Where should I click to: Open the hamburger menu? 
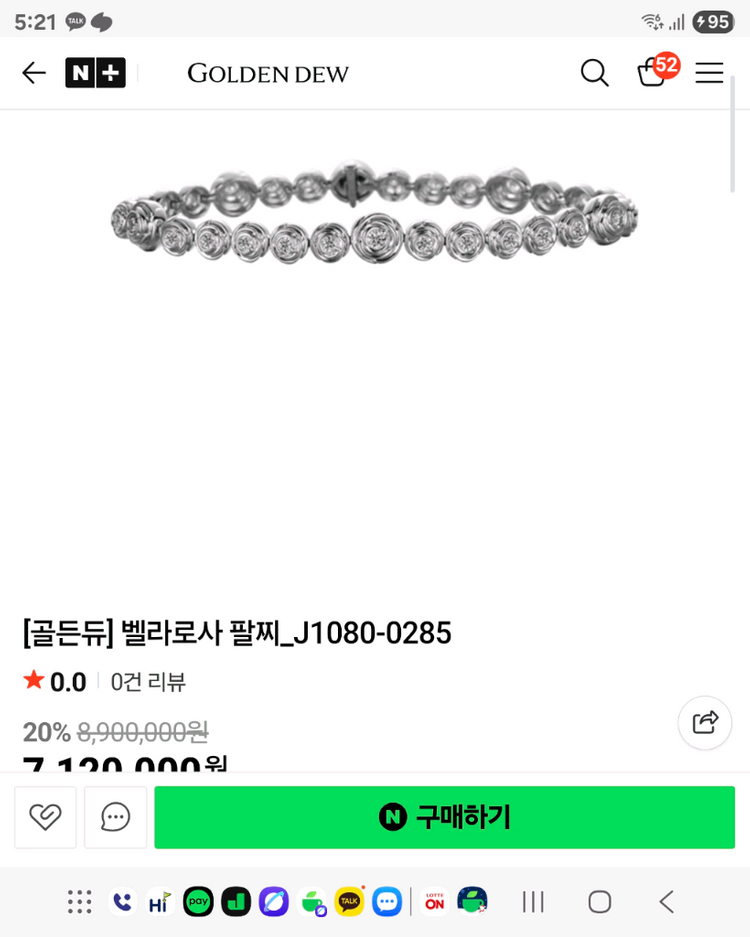click(709, 73)
